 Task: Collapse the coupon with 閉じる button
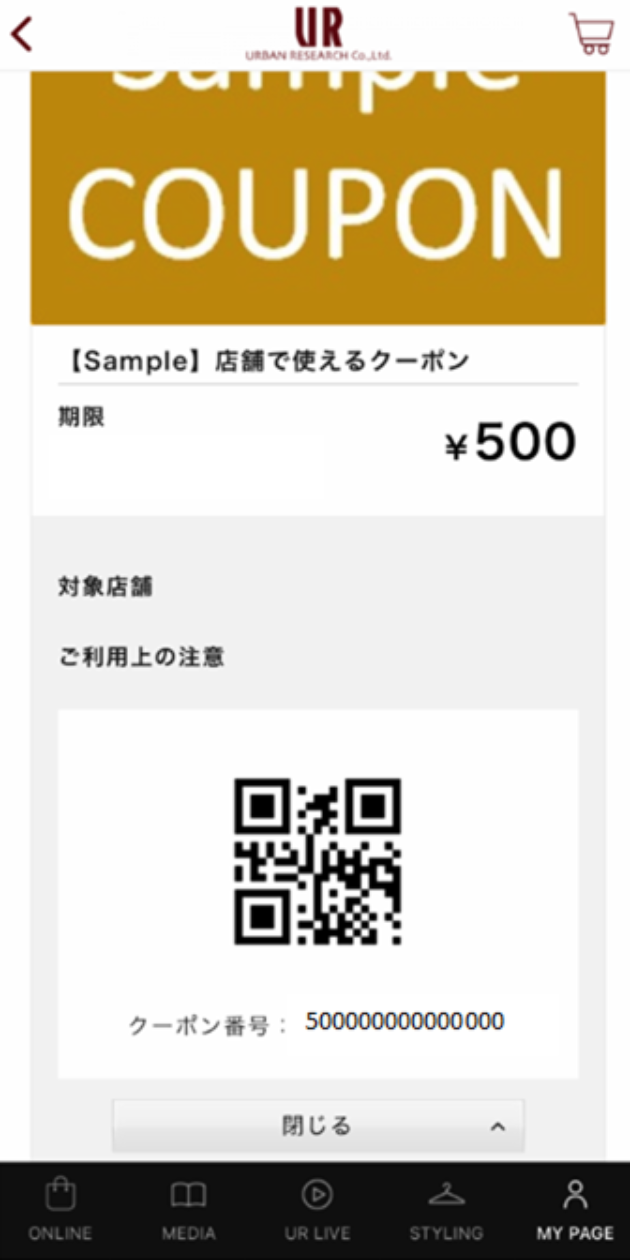coord(317,1126)
